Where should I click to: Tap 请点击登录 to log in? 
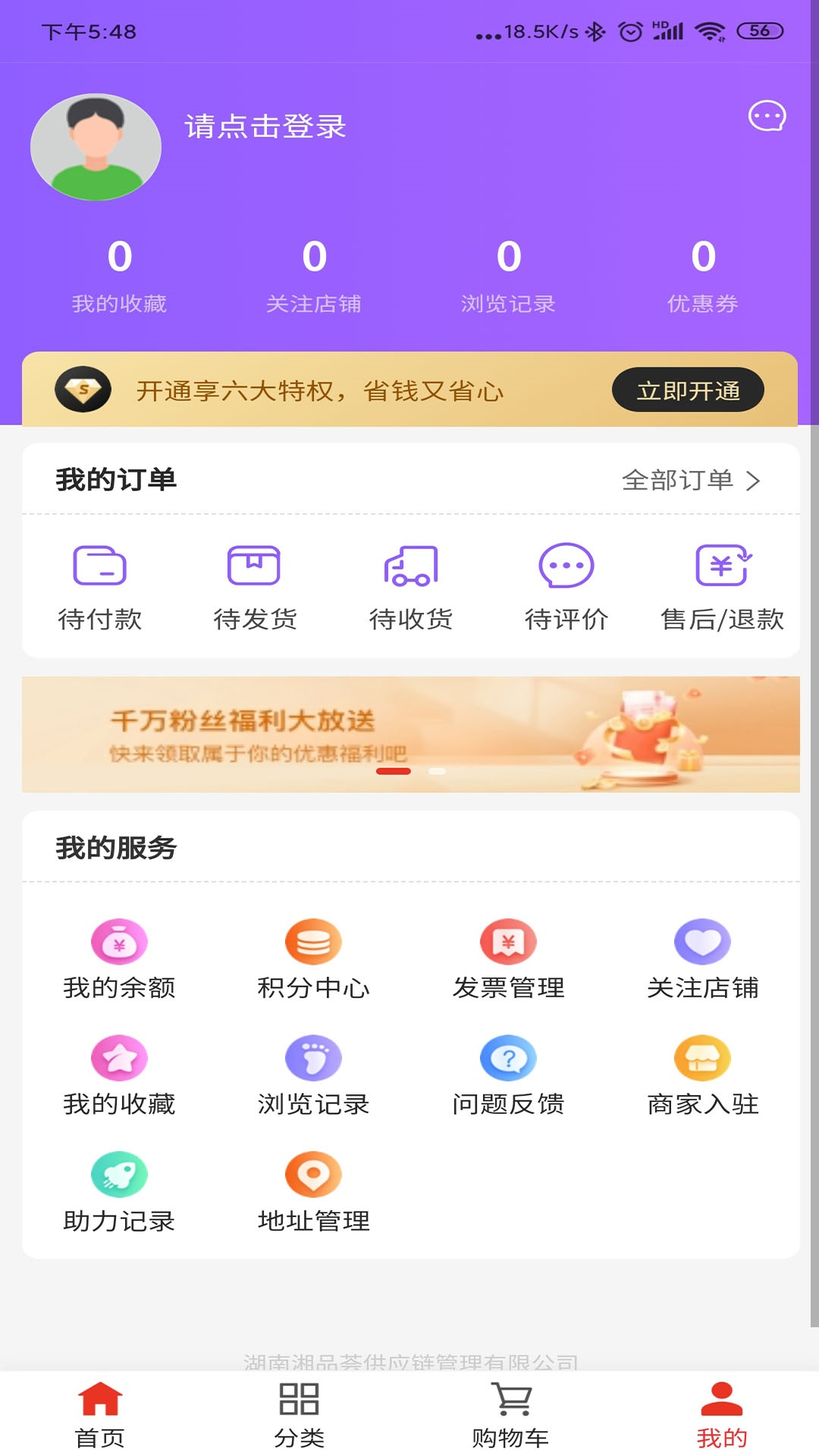click(264, 127)
